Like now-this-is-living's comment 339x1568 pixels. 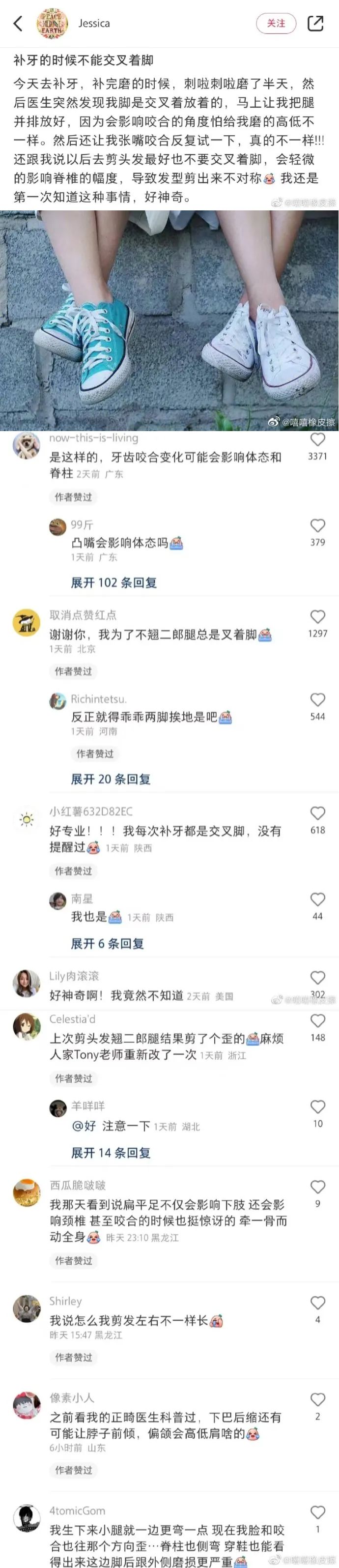[x=317, y=439]
